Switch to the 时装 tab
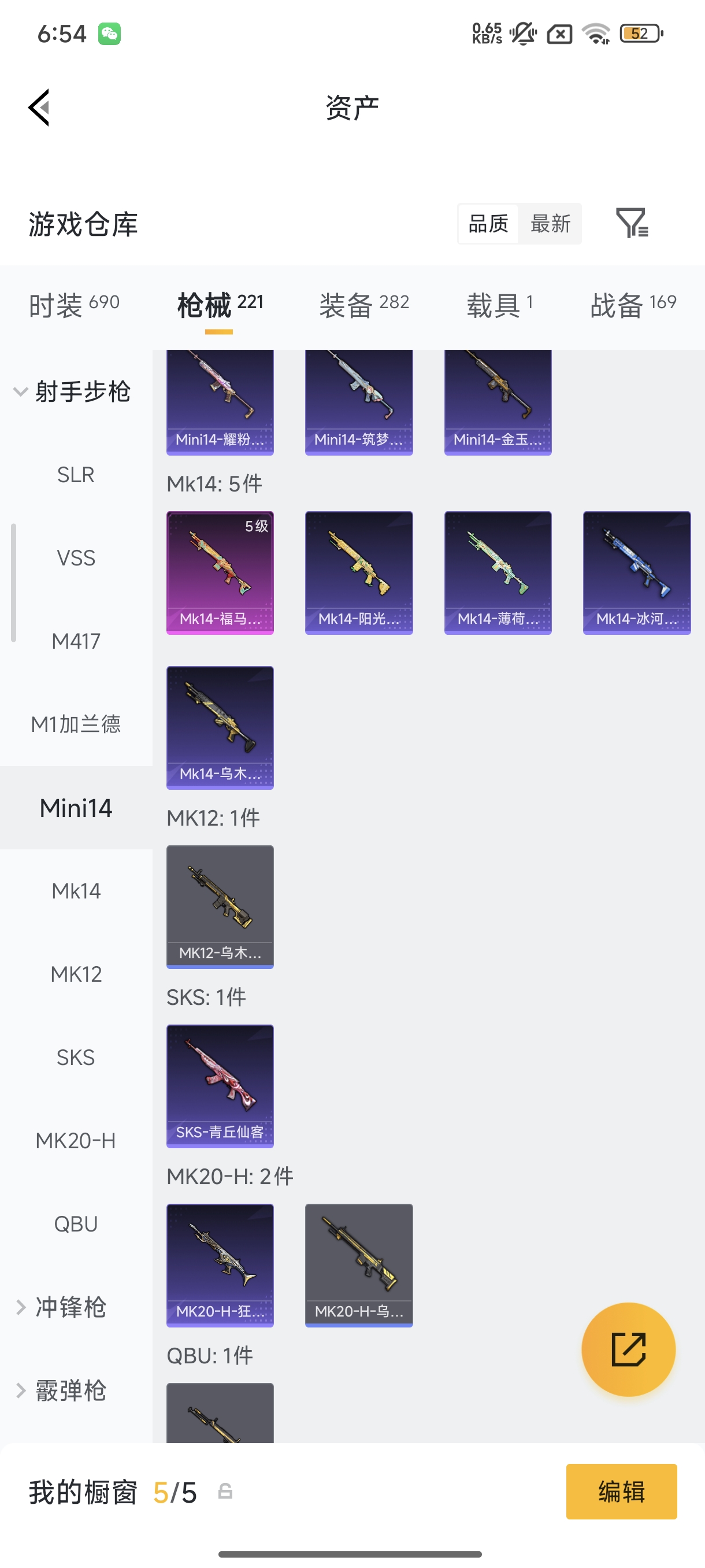The height and width of the screenshot is (1568, 705). tap(74, 304)
